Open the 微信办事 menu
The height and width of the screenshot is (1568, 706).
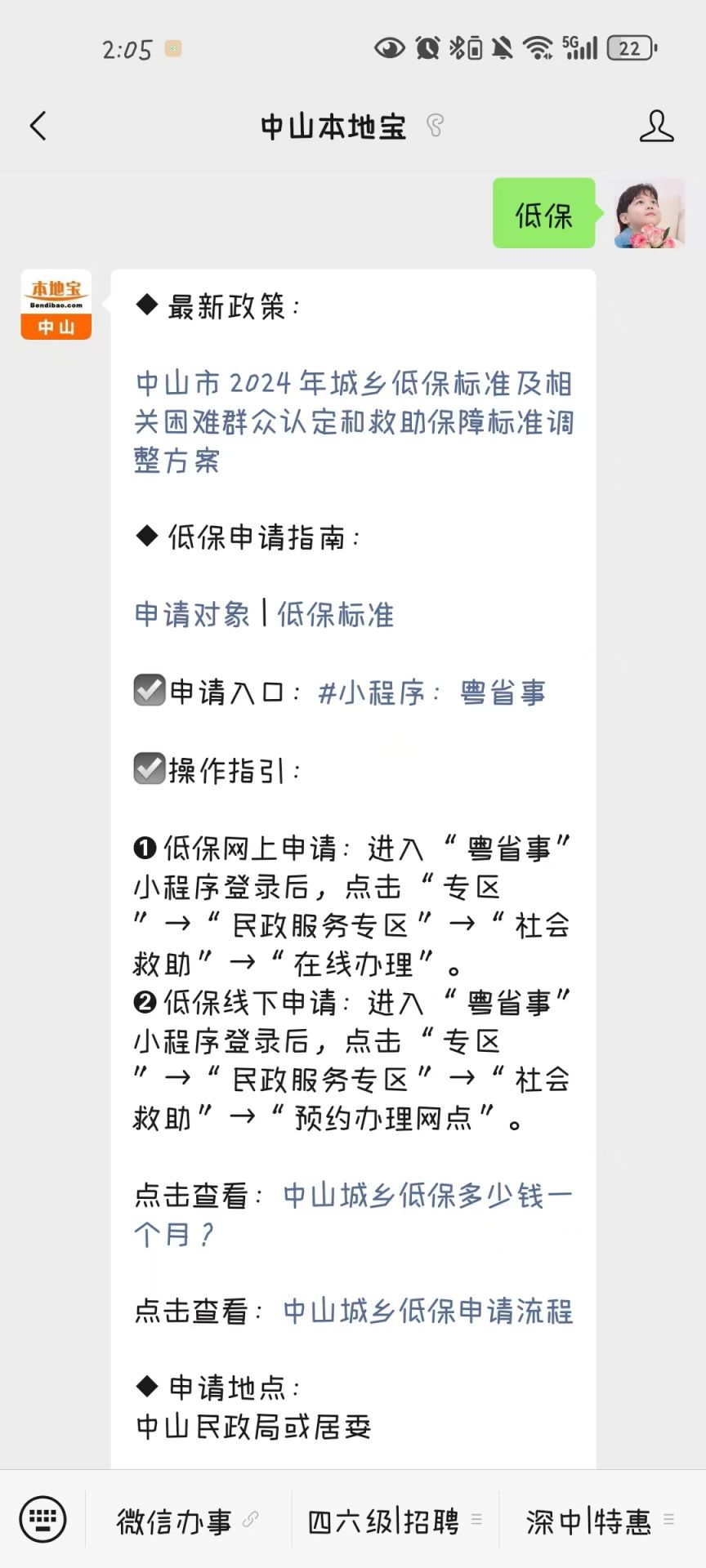click(x=189, y=1521)
